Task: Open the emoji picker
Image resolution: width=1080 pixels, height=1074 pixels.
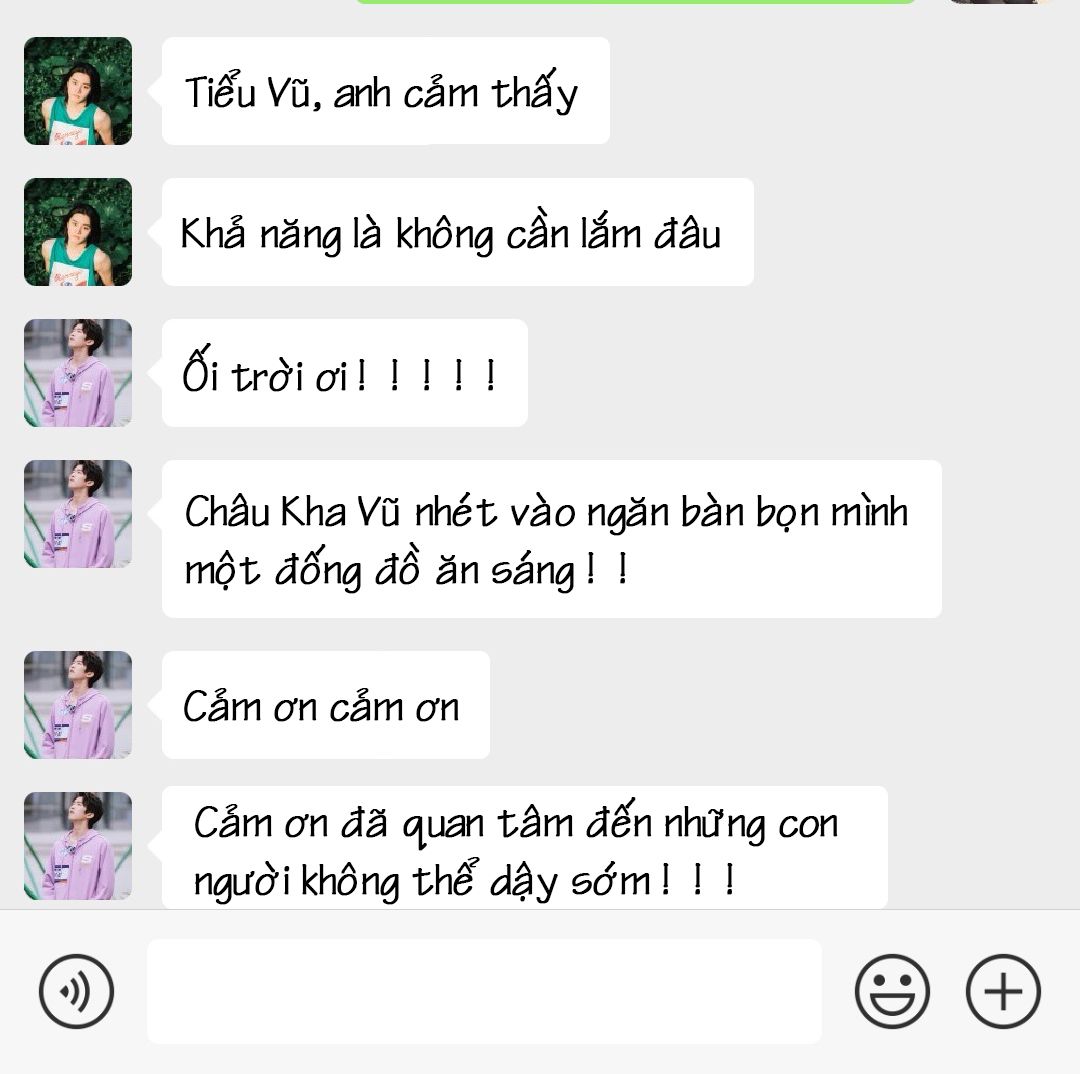Action: click(x=892, y=991)
